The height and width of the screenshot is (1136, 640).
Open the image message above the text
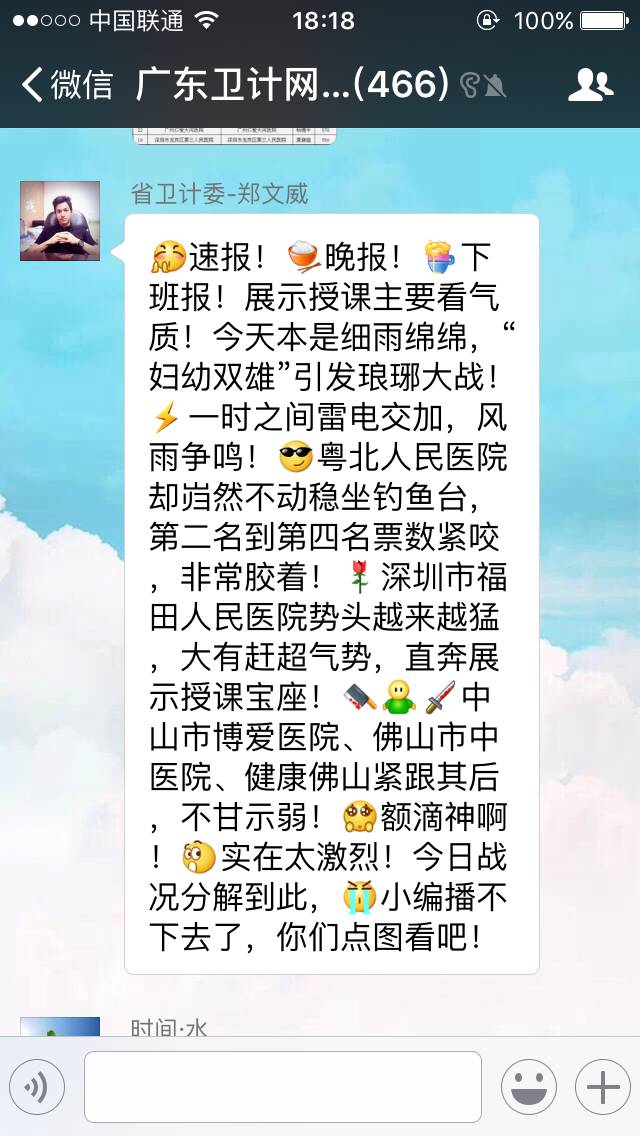coord(232,136)
